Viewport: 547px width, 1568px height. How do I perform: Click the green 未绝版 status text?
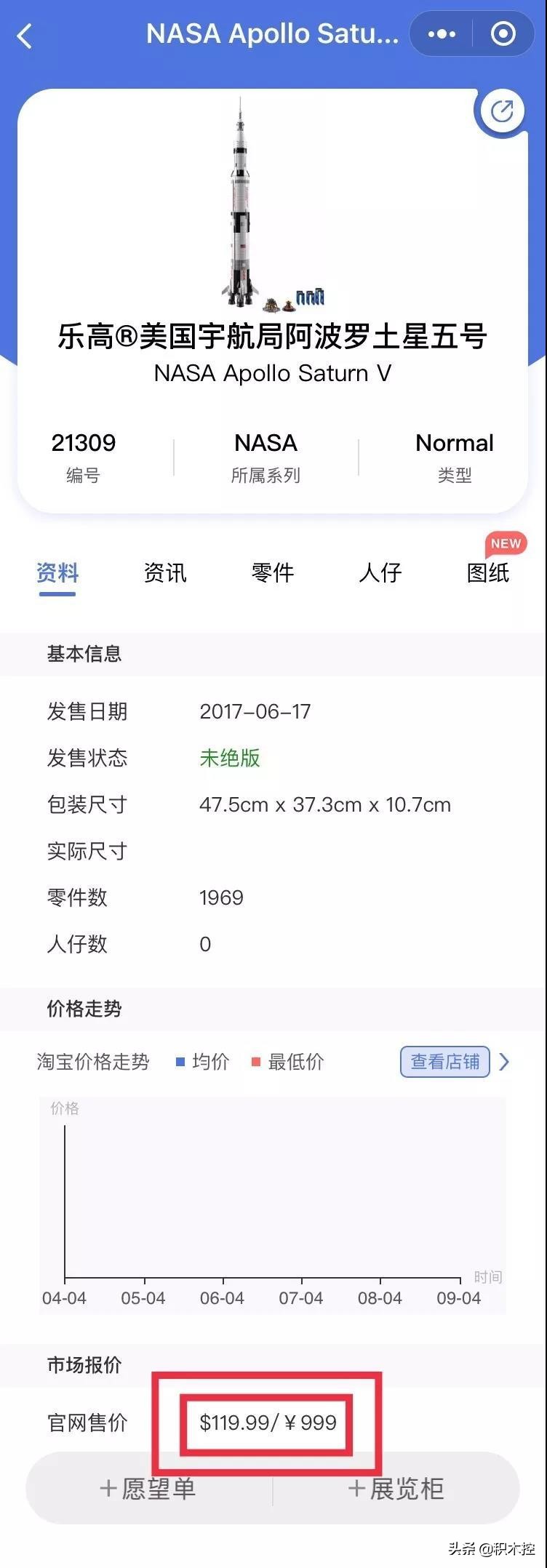click(231, 759)
